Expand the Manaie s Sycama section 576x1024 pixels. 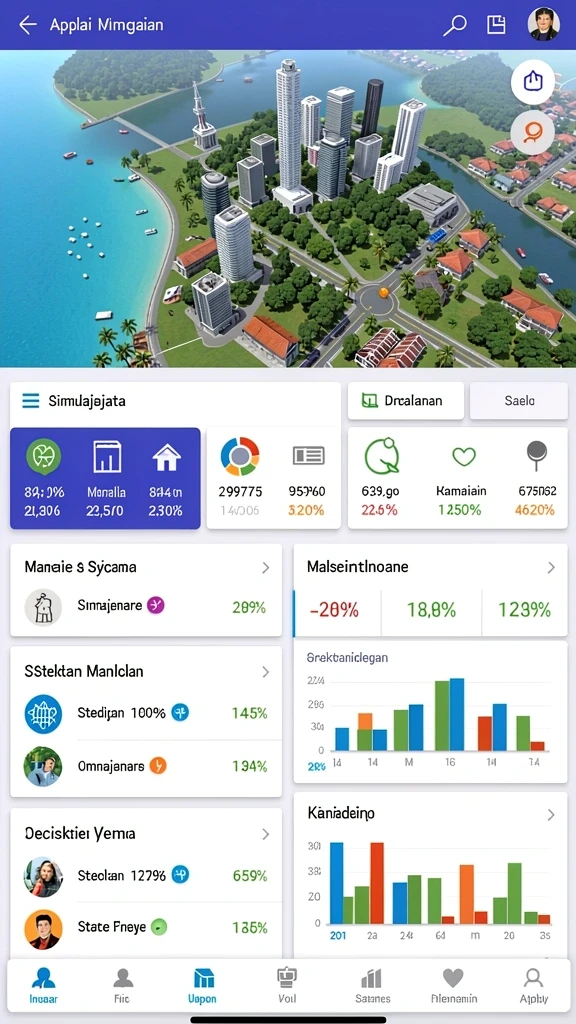(265, 568)
